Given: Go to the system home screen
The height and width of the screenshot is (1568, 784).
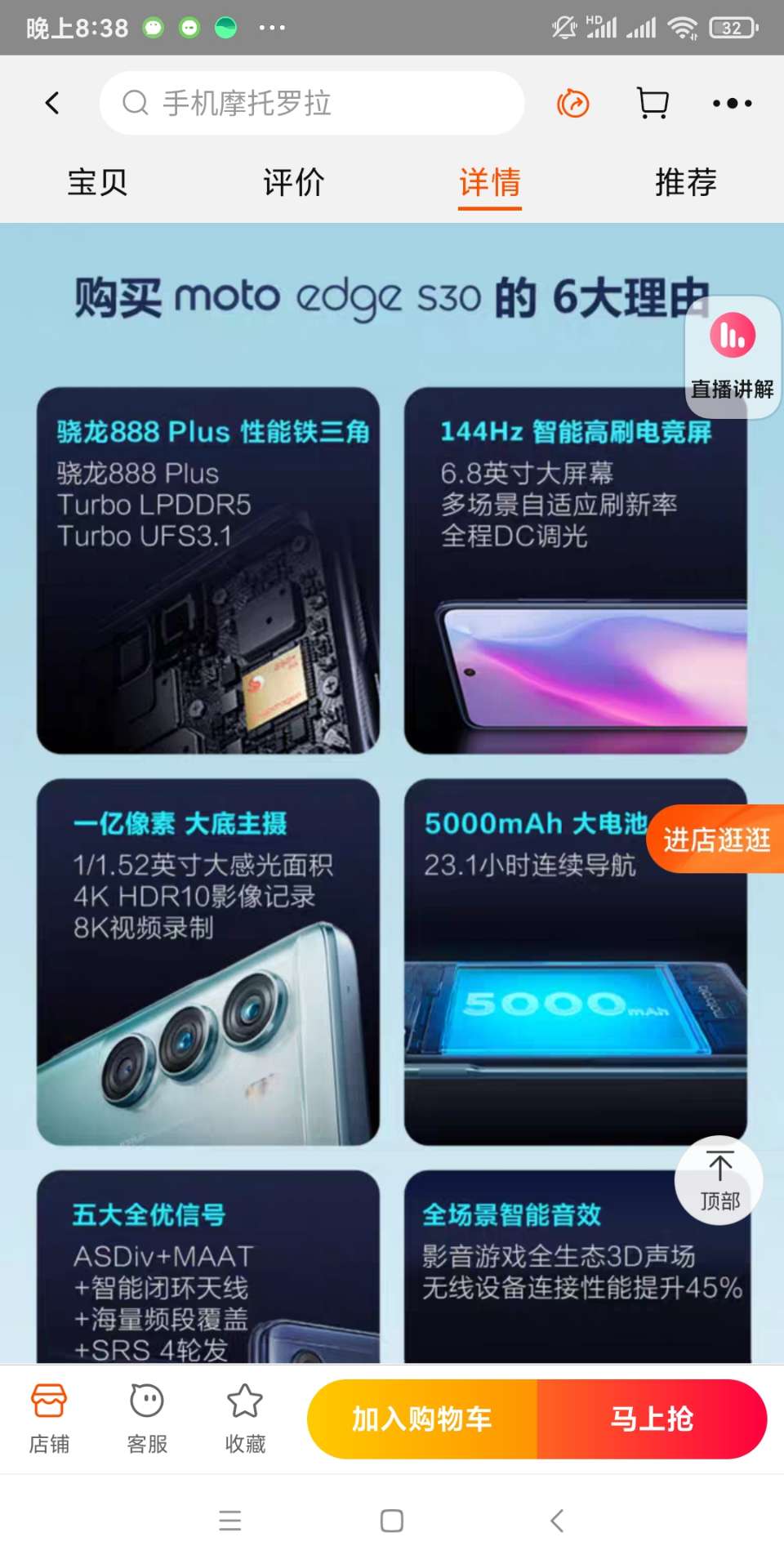Looking at the screenshot, I should 392,1521.
